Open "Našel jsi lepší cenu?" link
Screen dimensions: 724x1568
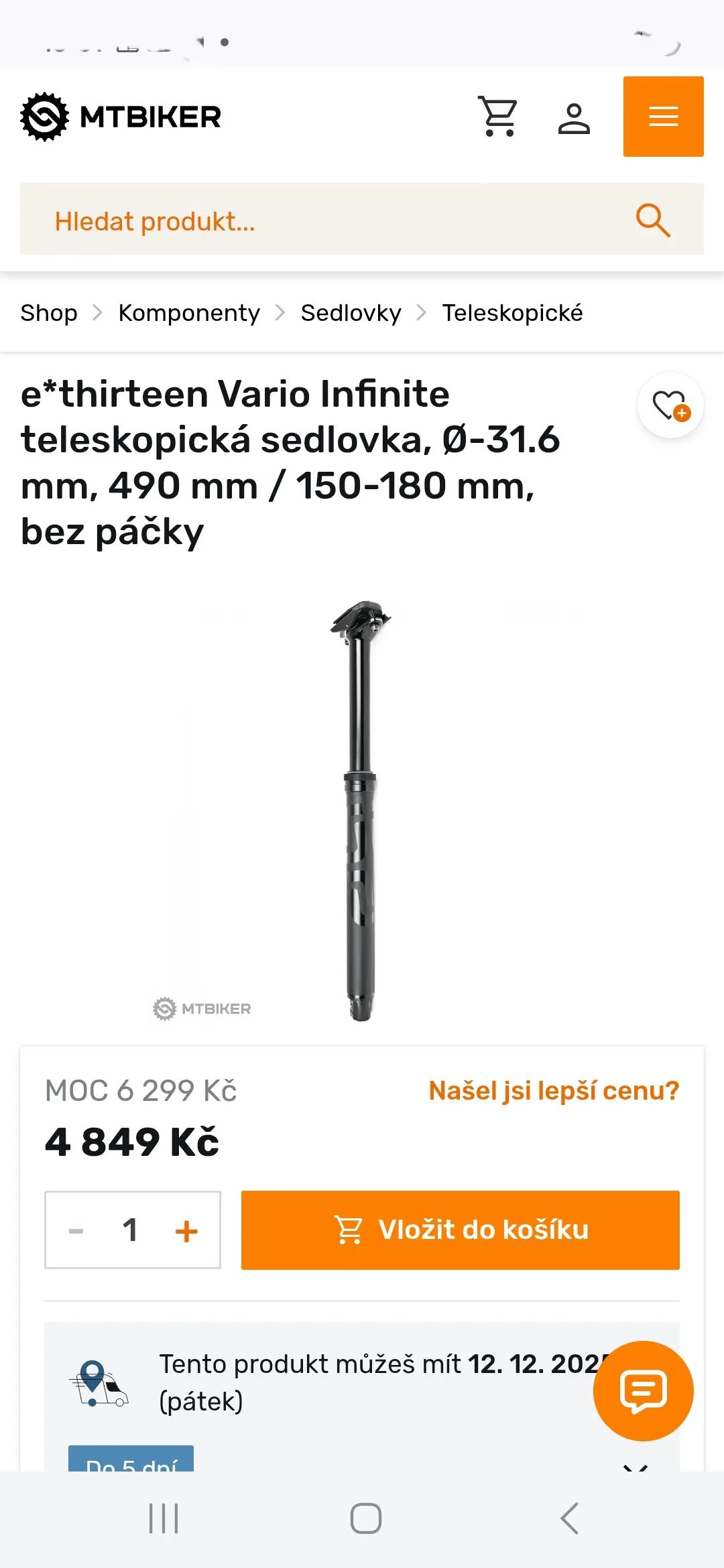[x=554, y=1091]
